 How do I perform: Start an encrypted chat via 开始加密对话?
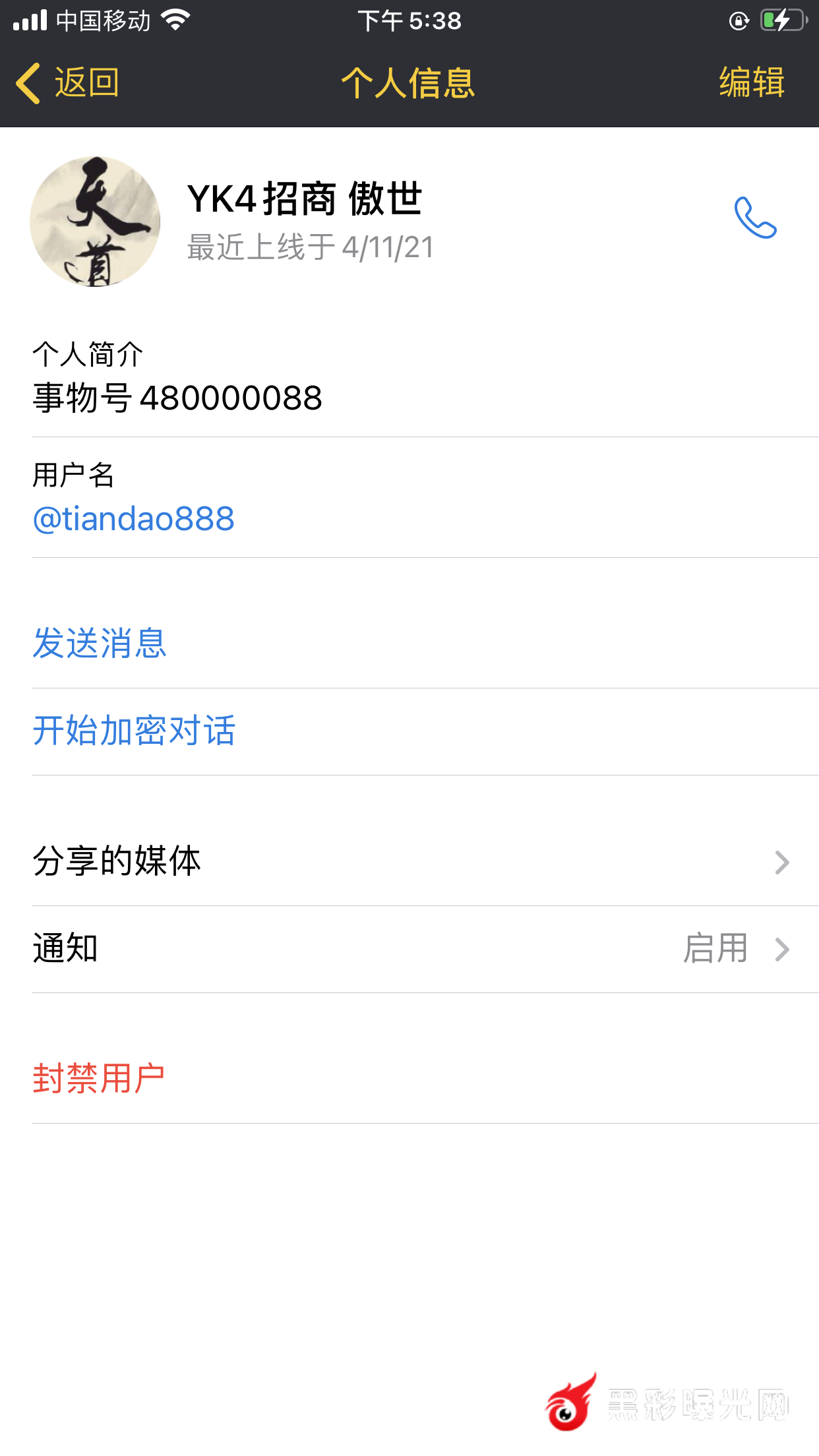[135, 731]
